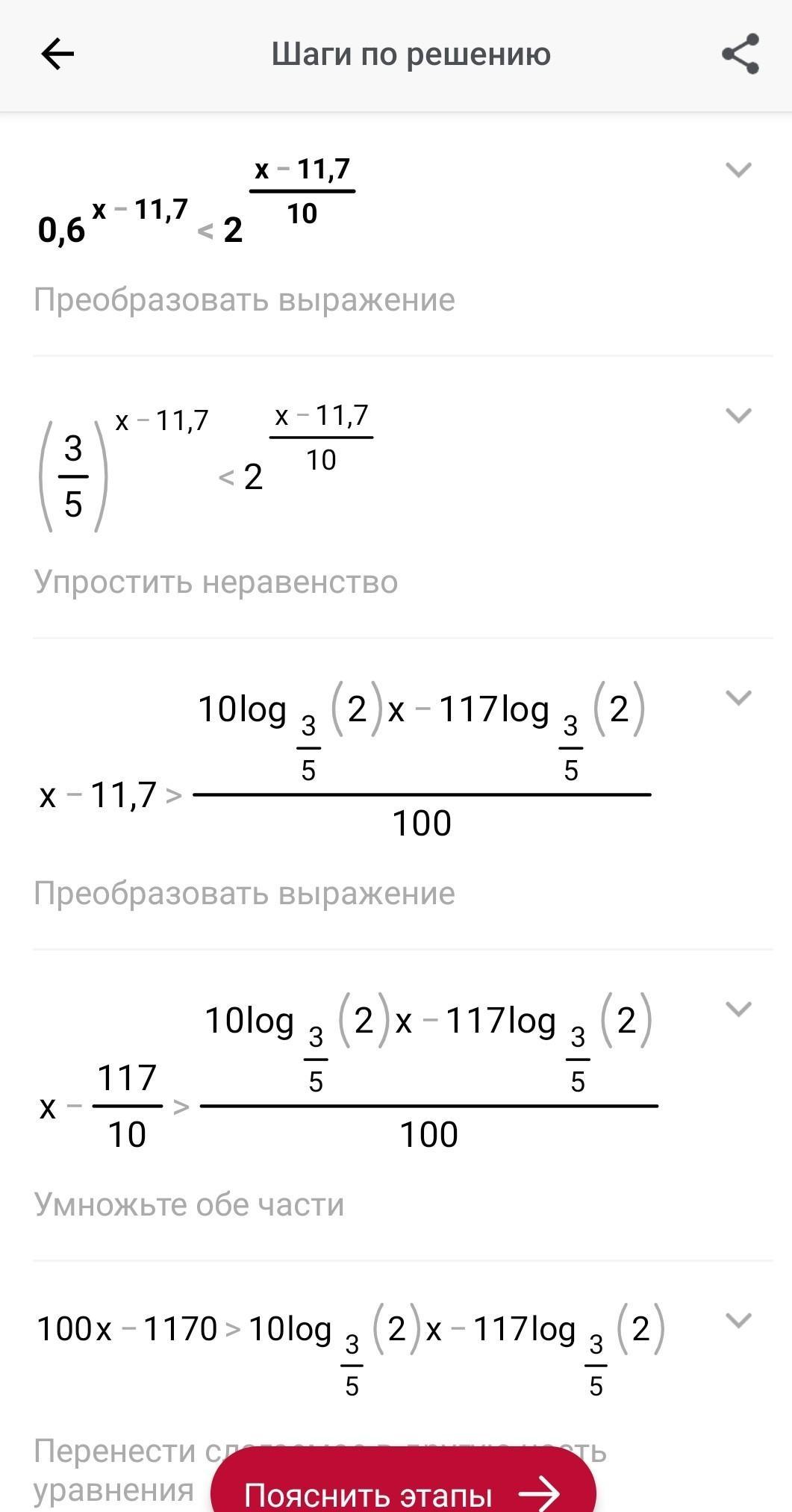
Task: Expand the step with the 3/5 fraction in parentheses
Action: (x=738, y=415)
